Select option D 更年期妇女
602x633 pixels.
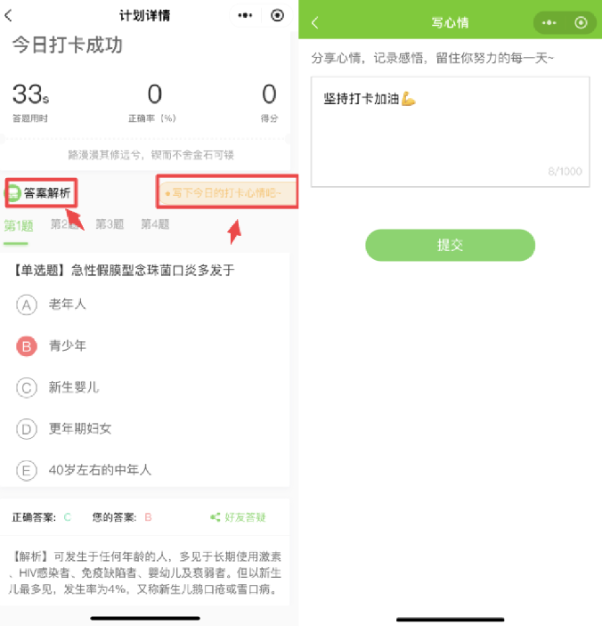[x=27, y=429]
